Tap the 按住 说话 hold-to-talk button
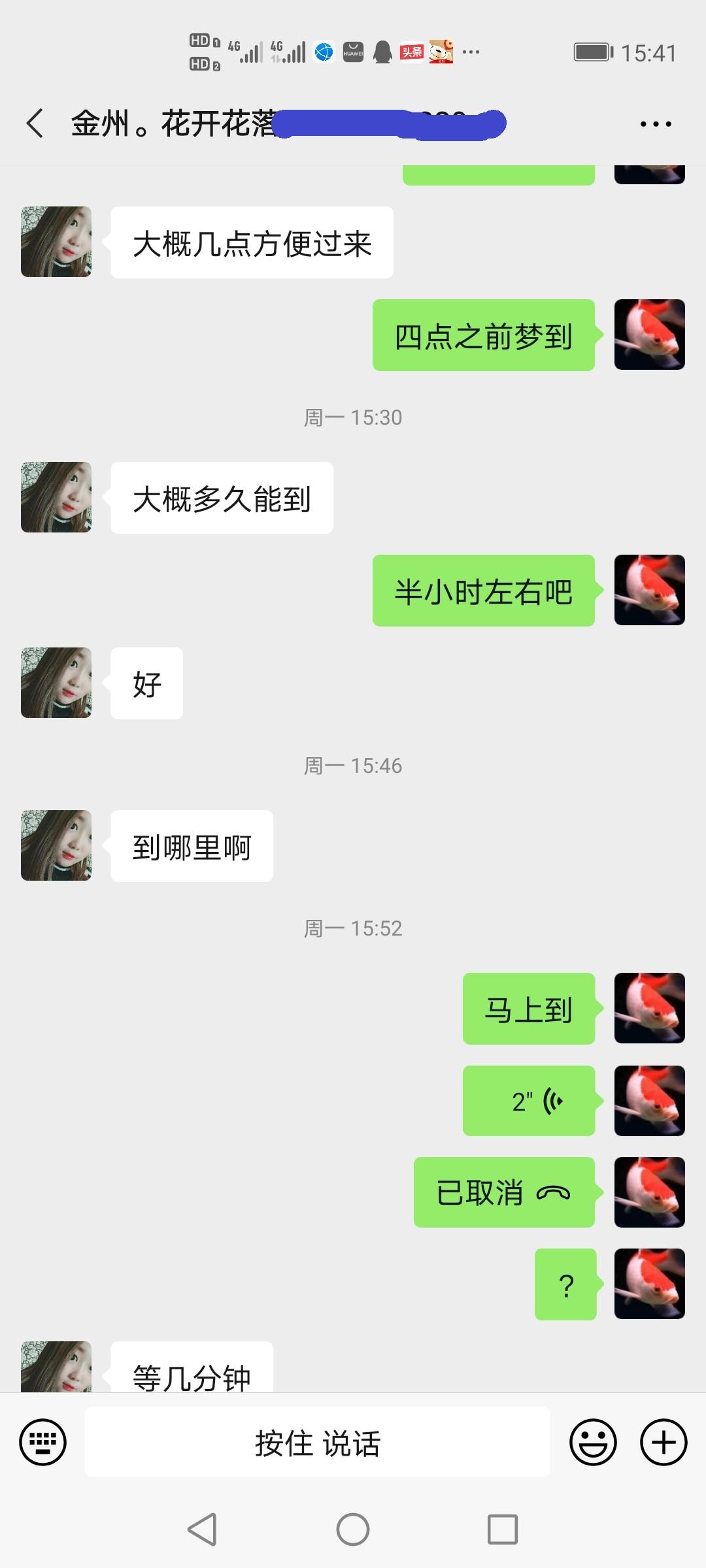 pyautogui.click(x=317, y=1442)
